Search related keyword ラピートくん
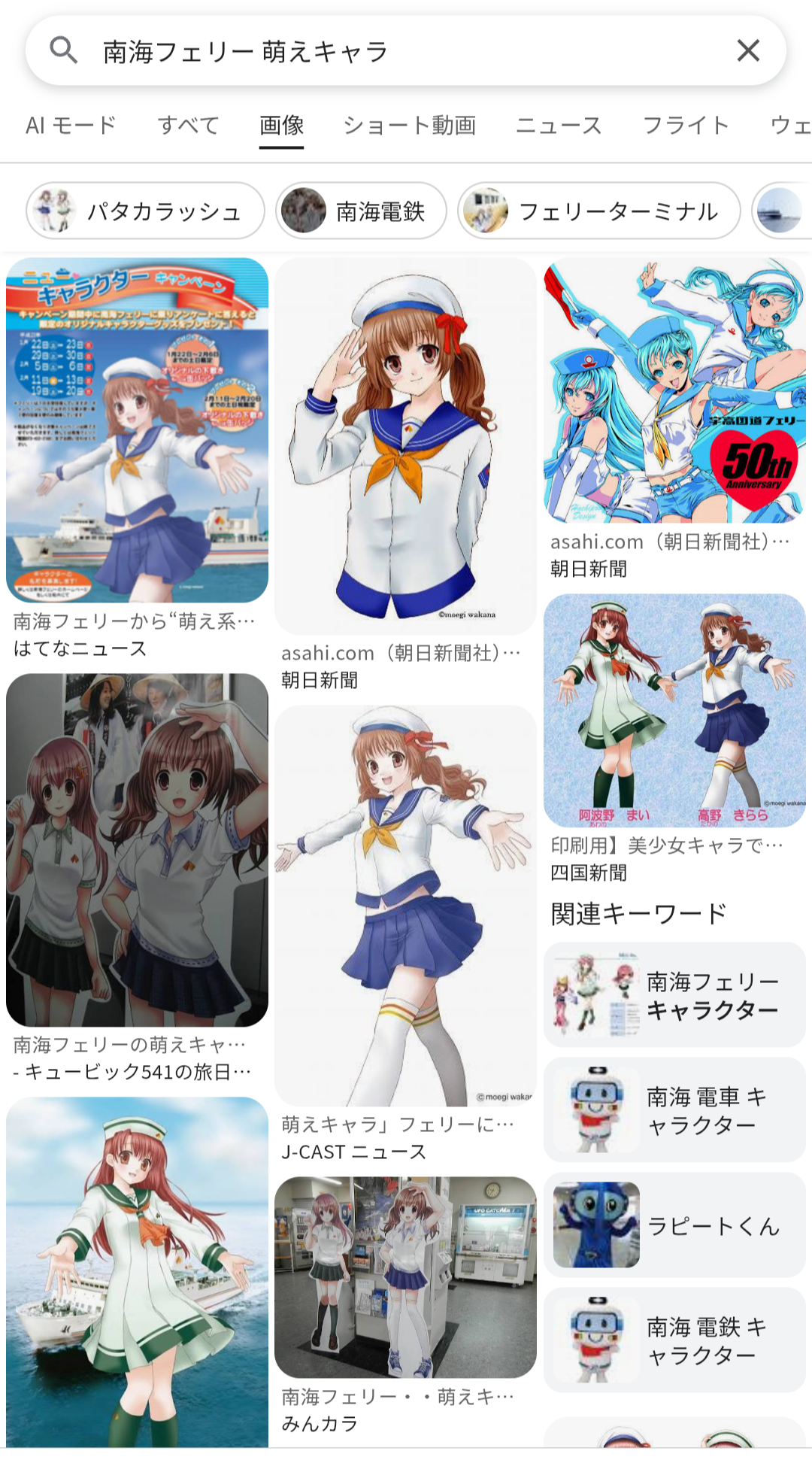This screenshot has width=812, height=1466. (x=674, y=1225)
